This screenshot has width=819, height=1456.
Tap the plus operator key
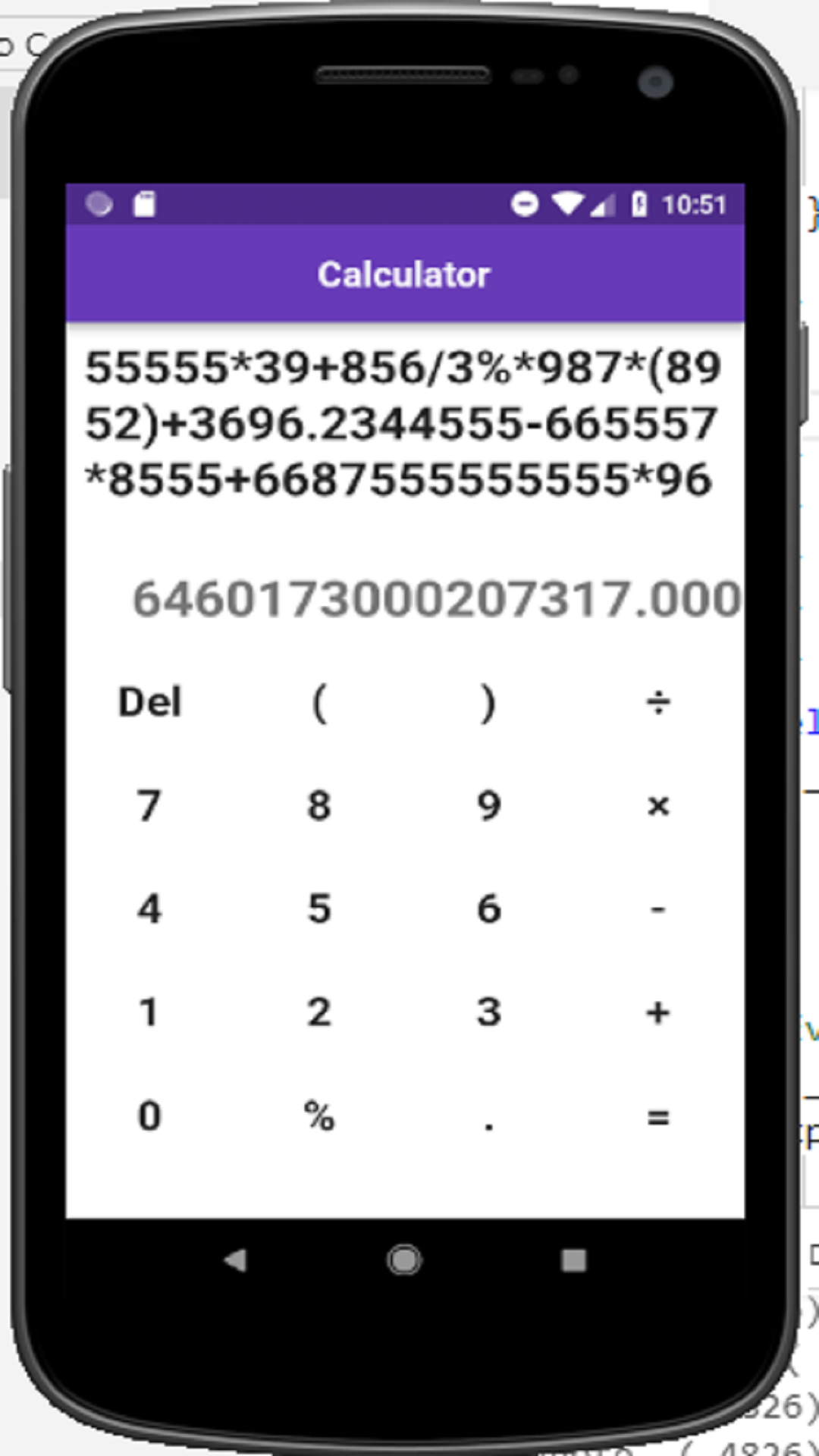click(x=658, y=1012)
